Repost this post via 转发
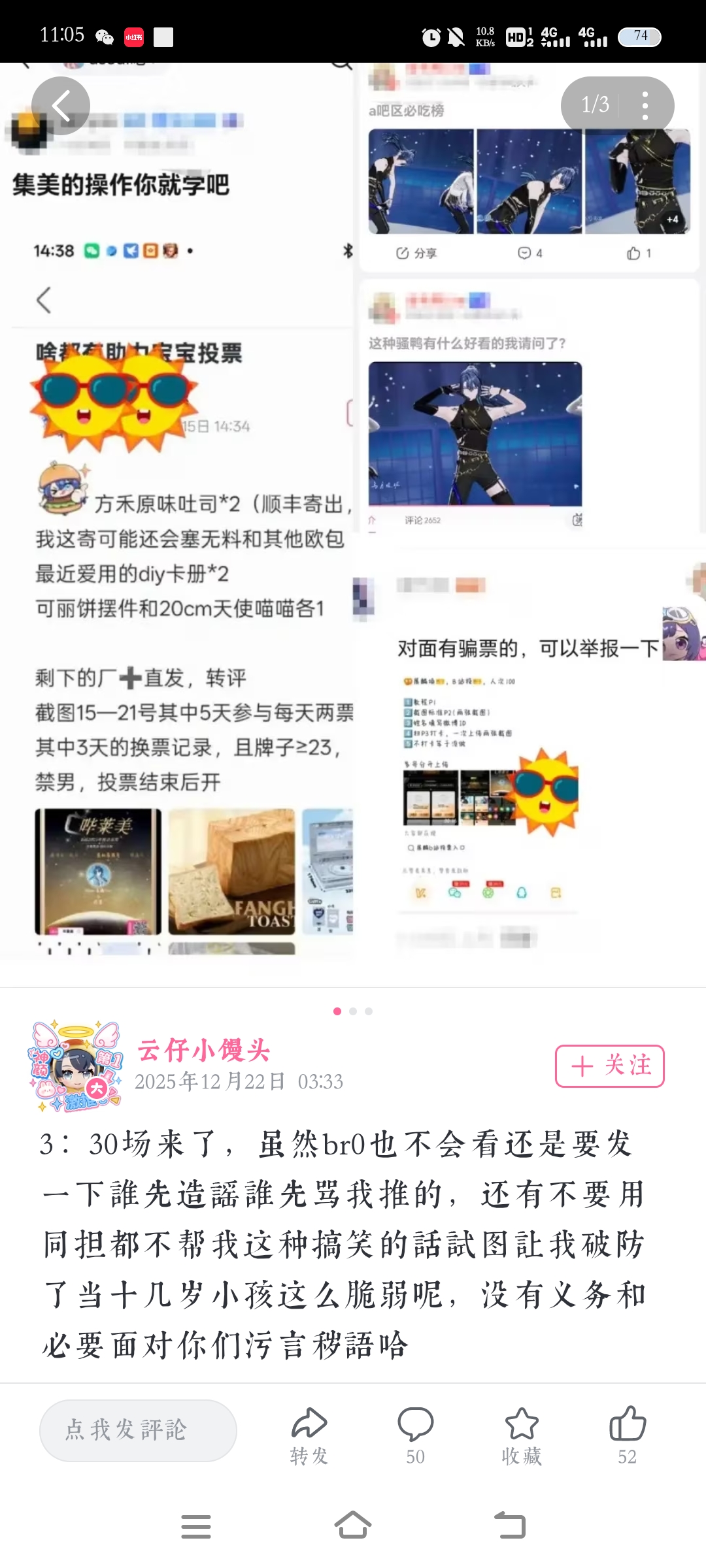Screen dimensions: 706x1568 tap(309, 1435)
